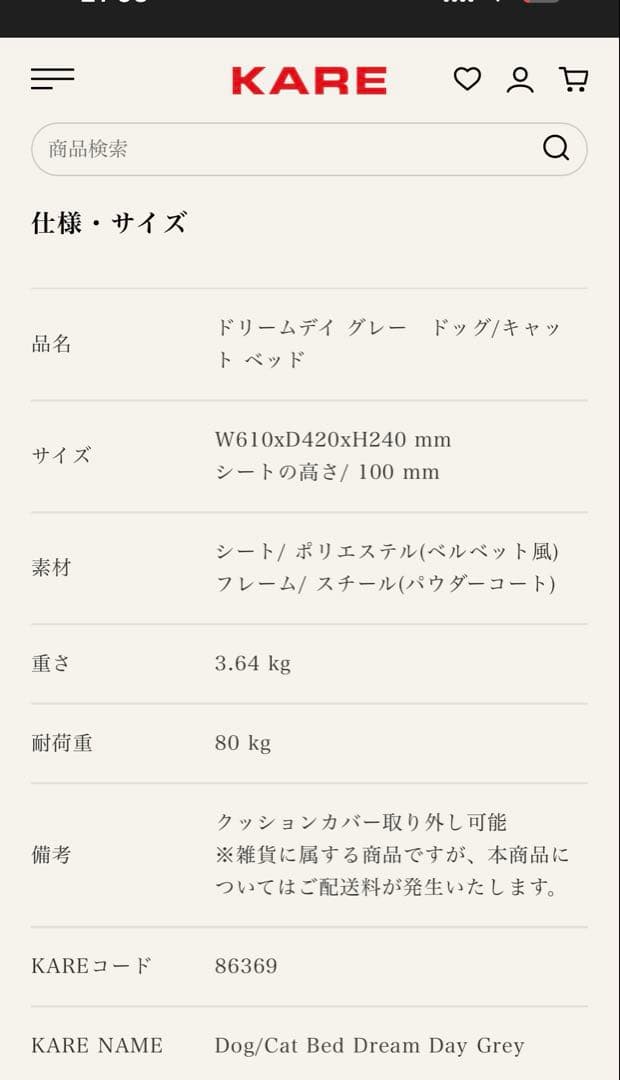This screenshot has height=1080, width=620.
Task: Submit search with the magnifier icon
Action: 556,148
